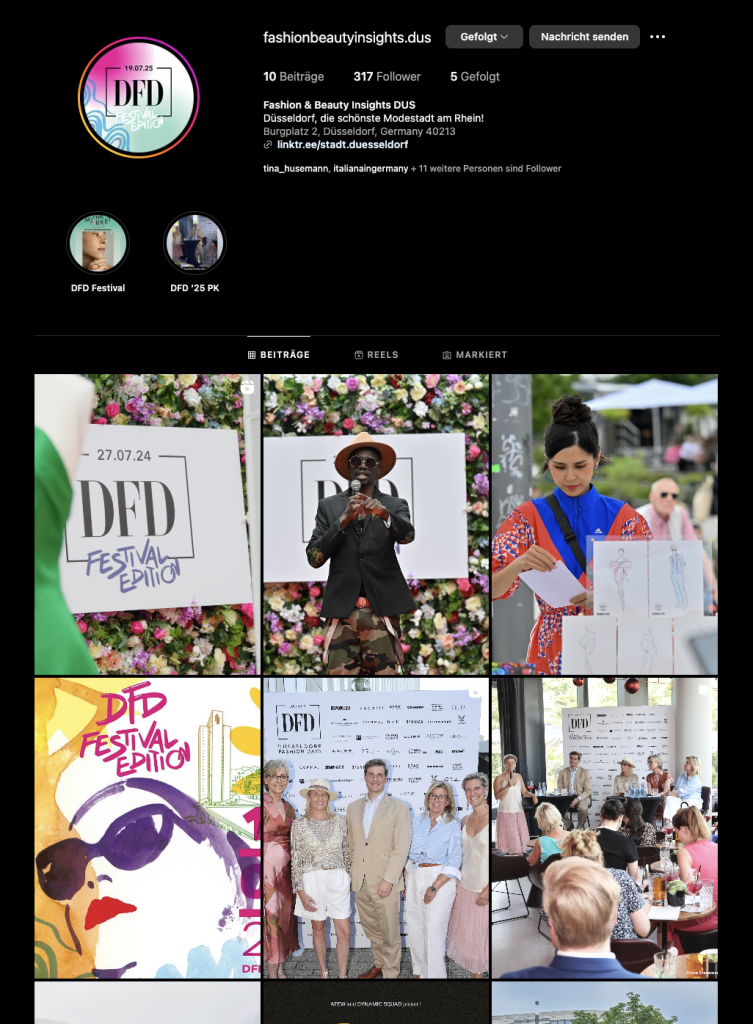Open the DFD '25 PK highlight
The image size is (753, 1024).
pyautogui.click(x=194, y=243)
